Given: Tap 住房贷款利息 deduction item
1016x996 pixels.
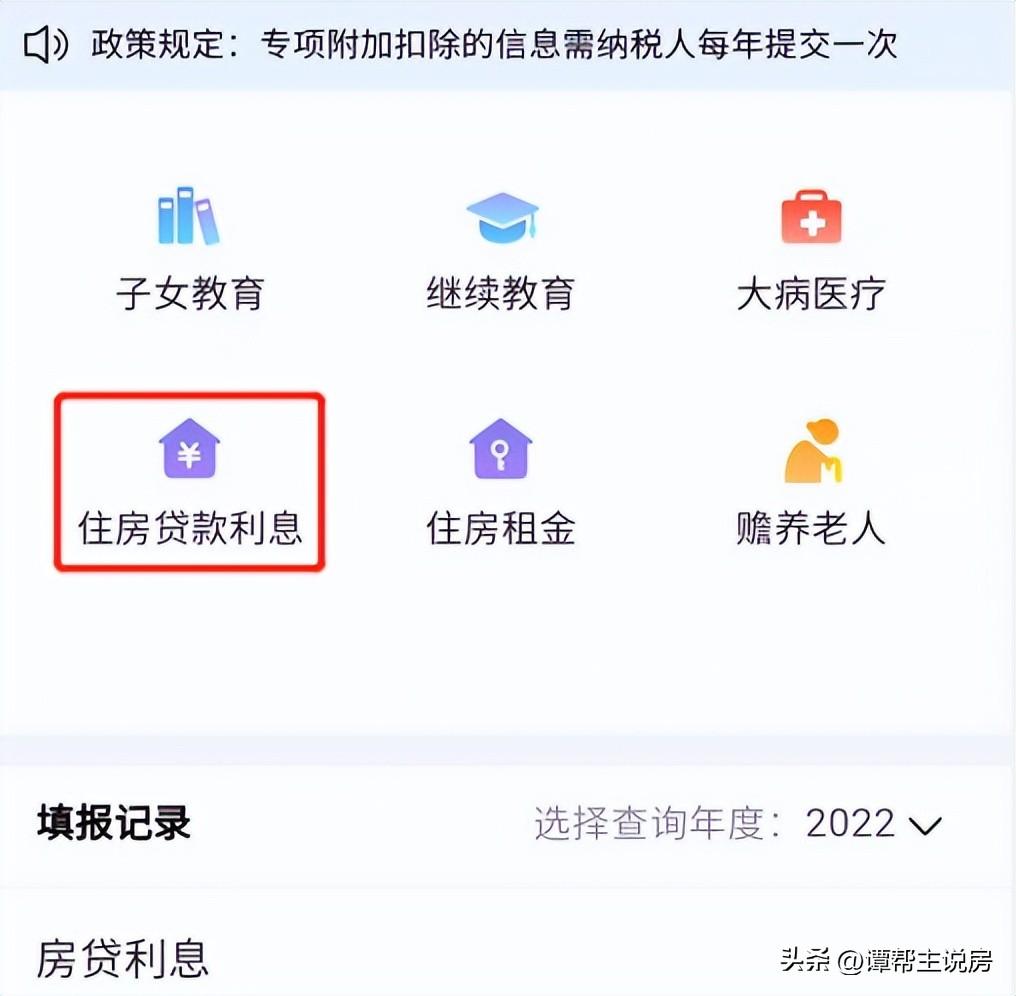Looking at the screenshot, I should coord(190,482).
